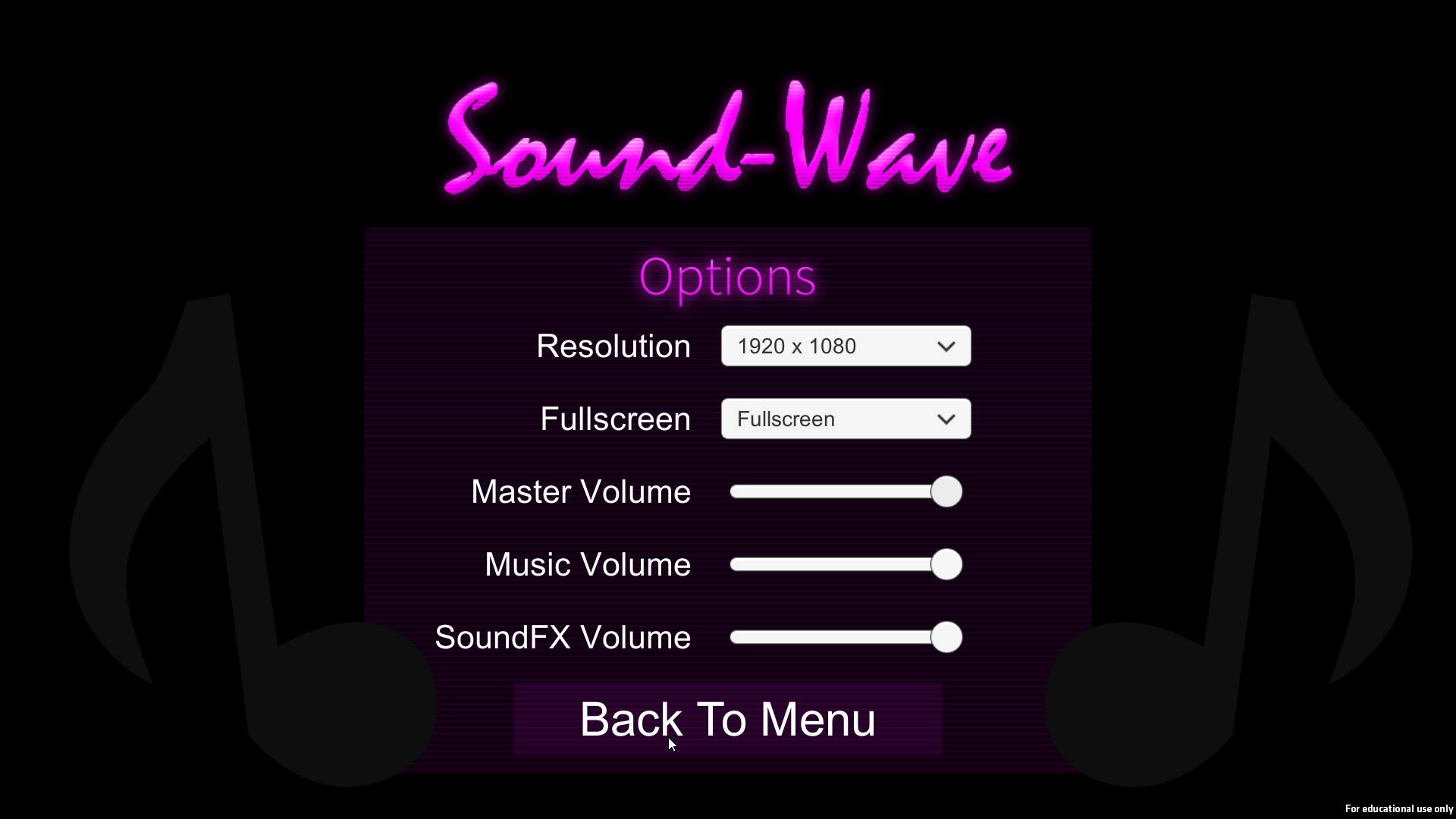Go Back To Menu

pyautogui.click(x=727, y=719)
